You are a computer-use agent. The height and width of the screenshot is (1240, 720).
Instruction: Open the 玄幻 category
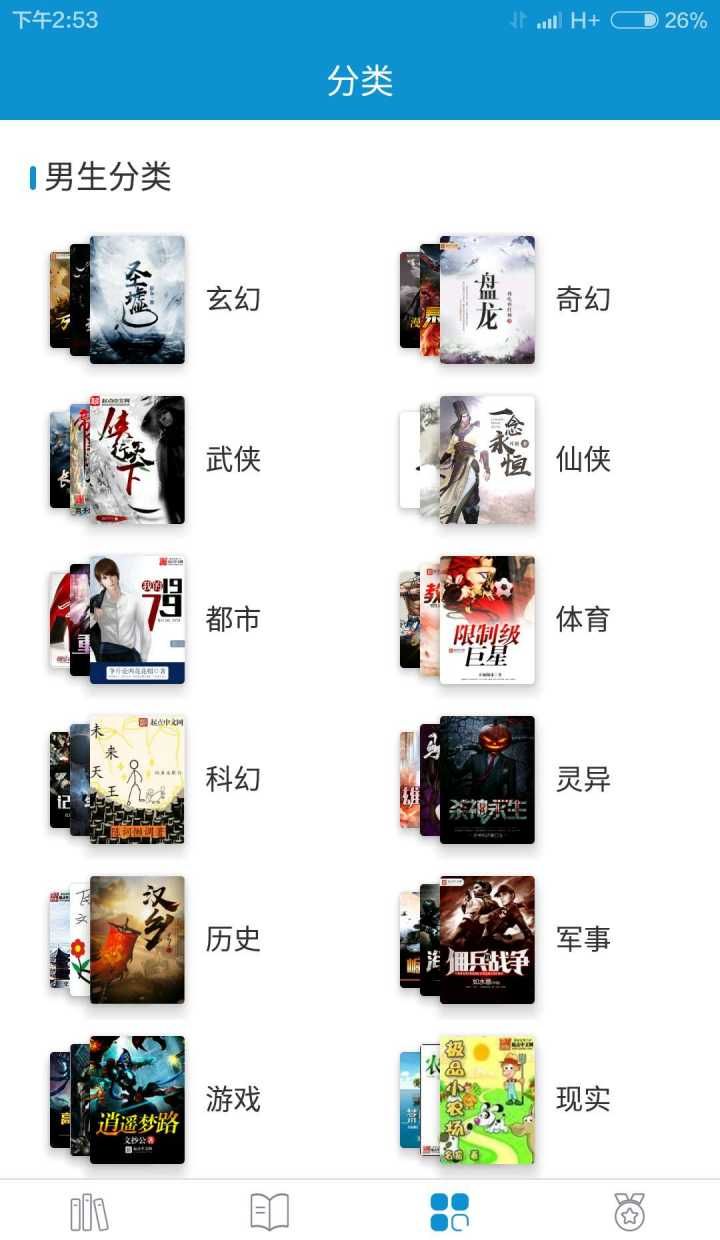point(235,299)
